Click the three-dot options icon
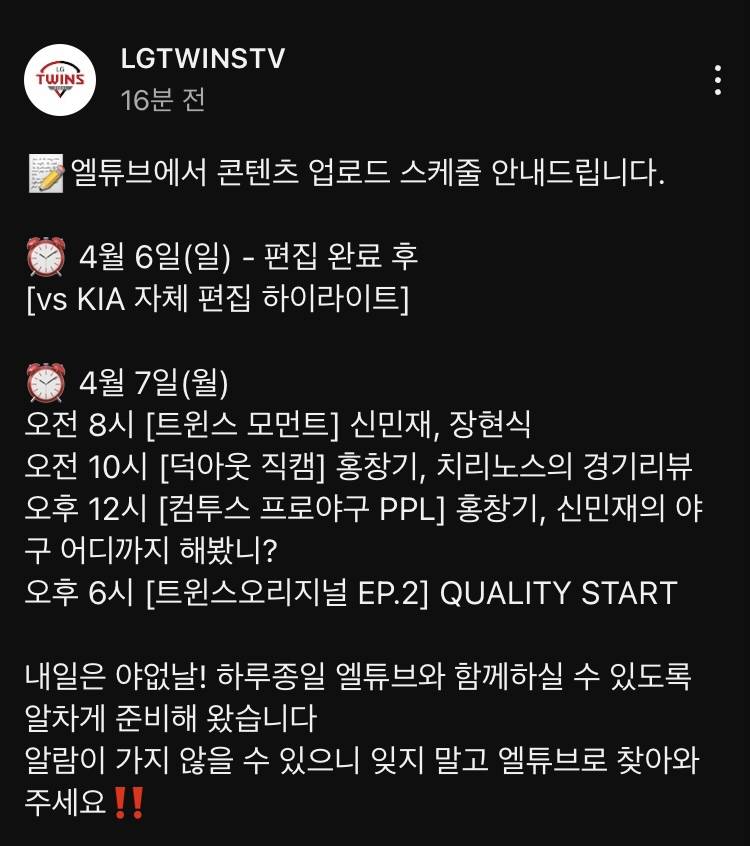This screenshot has height=846, width=750. pos(718,78)
